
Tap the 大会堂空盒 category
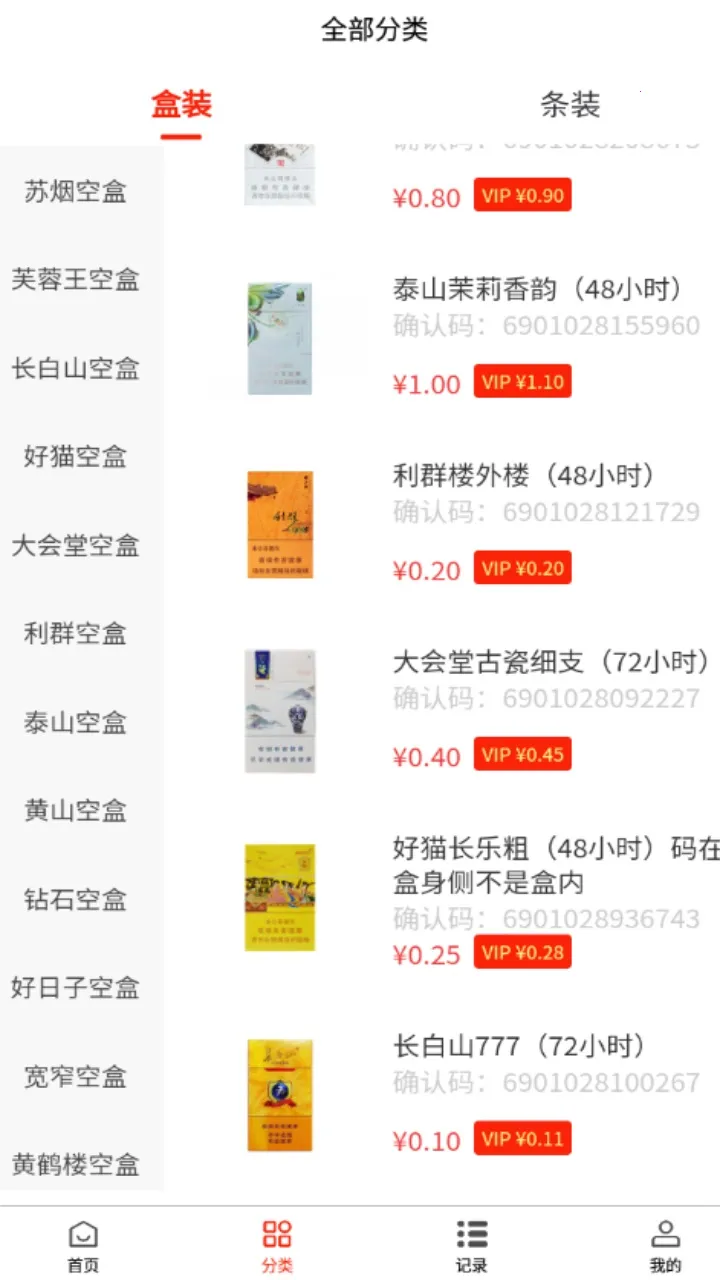coord(76,545)
